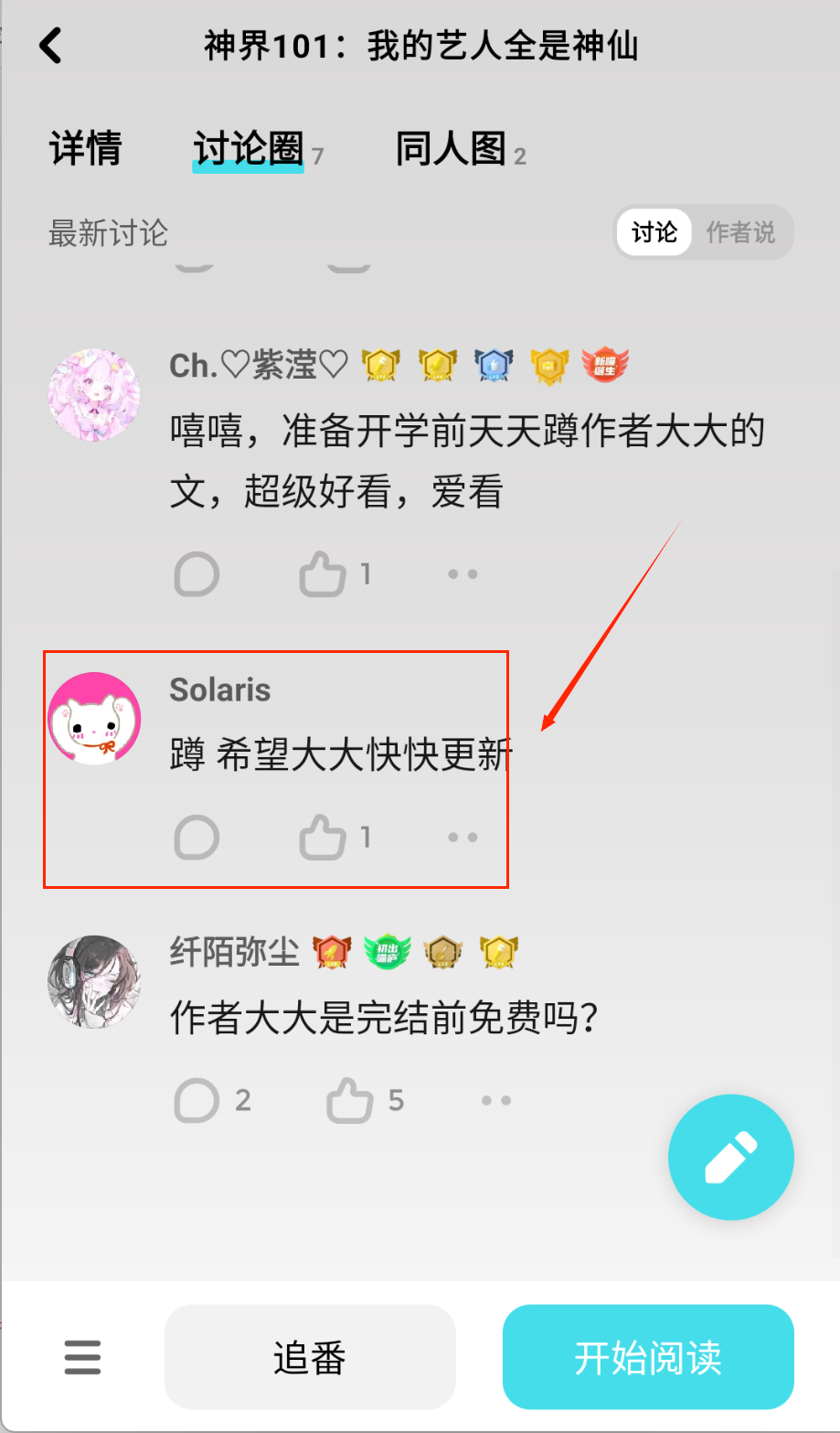Switch to the 同人图 tab
The height and width of the screenshot is (1433, 840).
pyautogui.click(x=452, y=148)
